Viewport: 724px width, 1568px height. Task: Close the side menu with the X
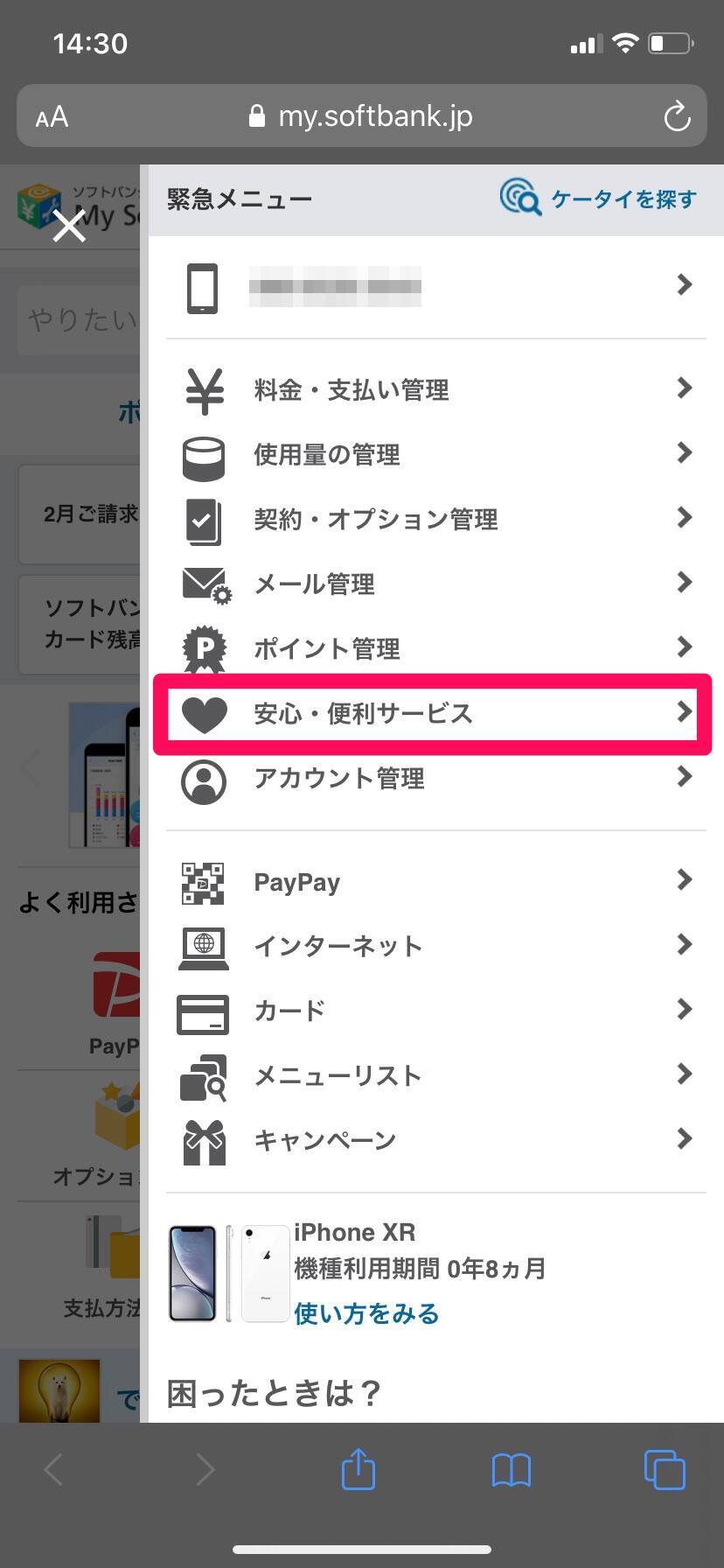(69, 225)
